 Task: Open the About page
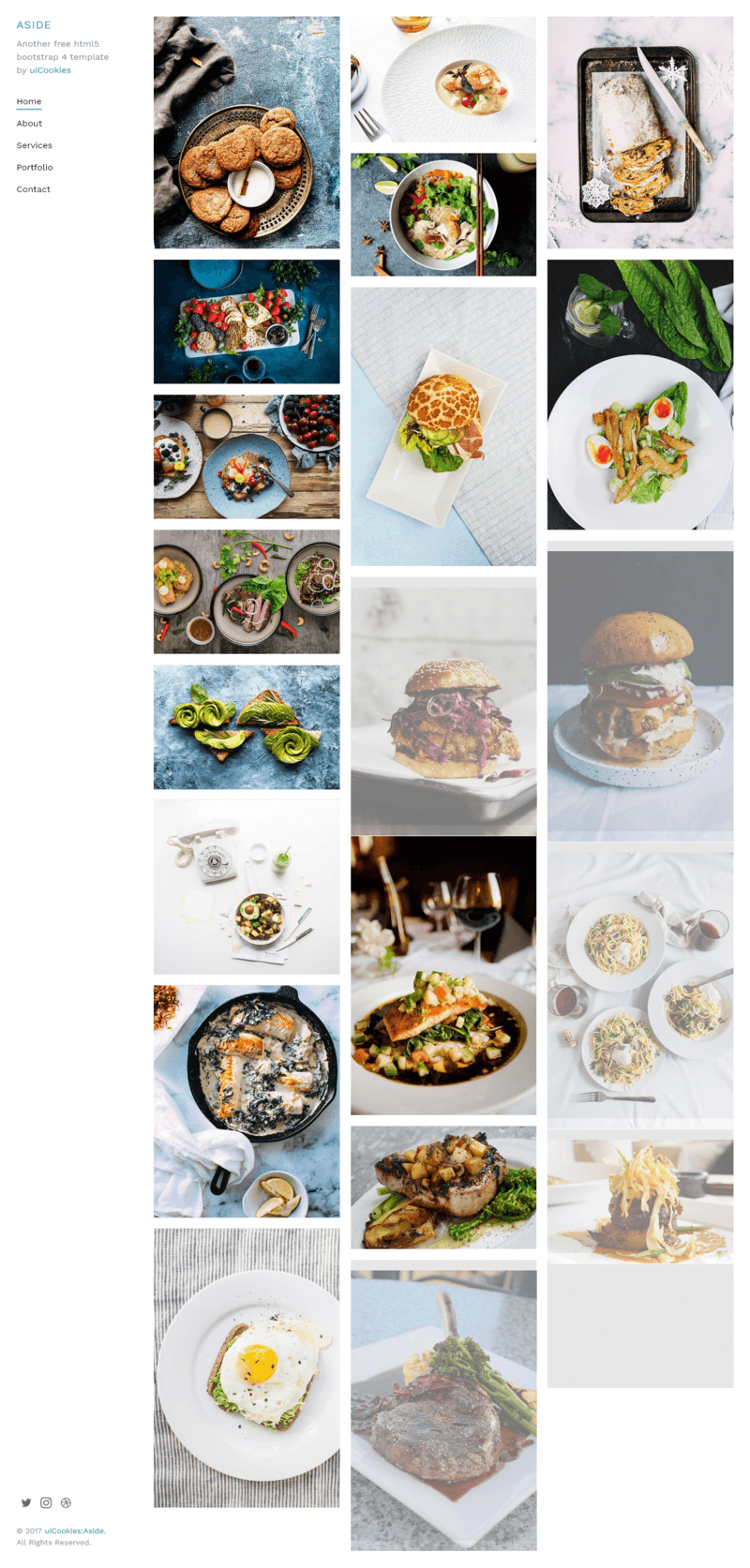tap(29, 124)
